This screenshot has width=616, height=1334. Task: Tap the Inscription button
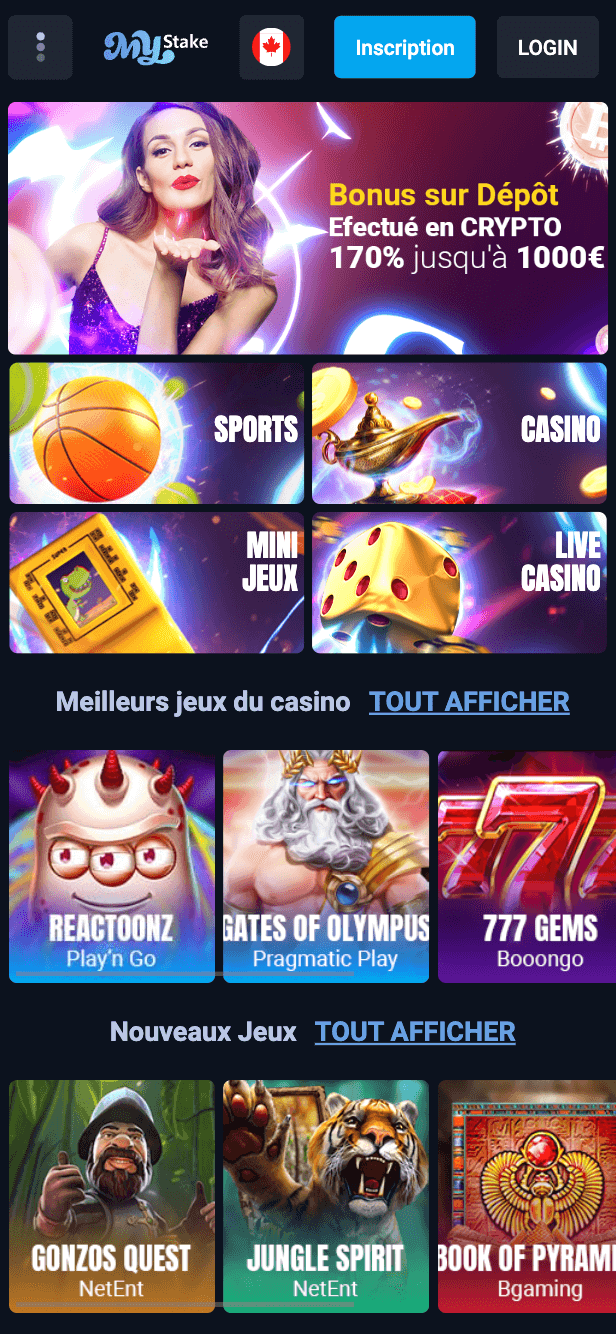(x=405, y=47)
